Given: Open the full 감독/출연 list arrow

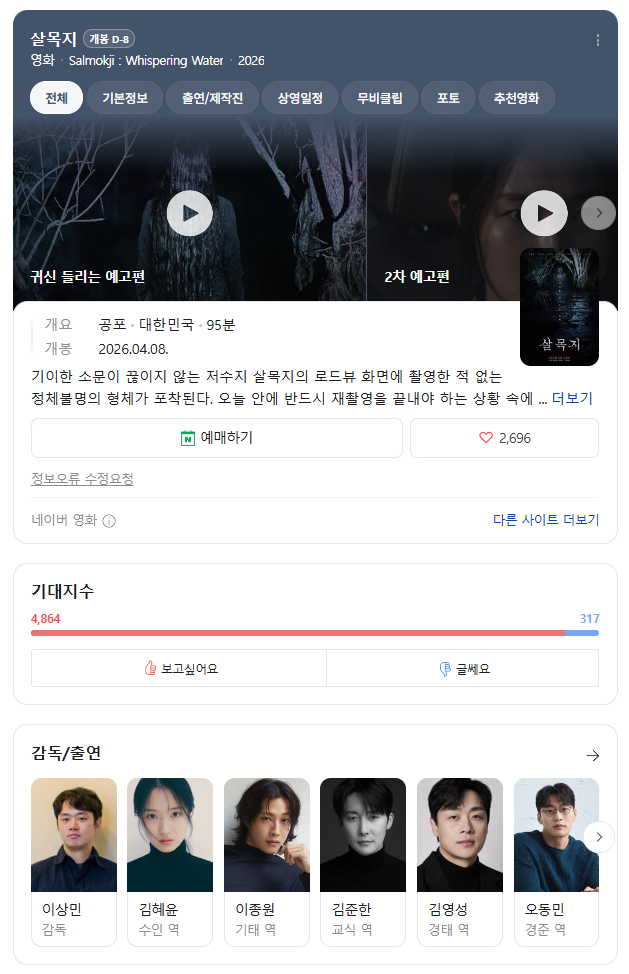Looking at the screenshot, I should pos(592,755).
